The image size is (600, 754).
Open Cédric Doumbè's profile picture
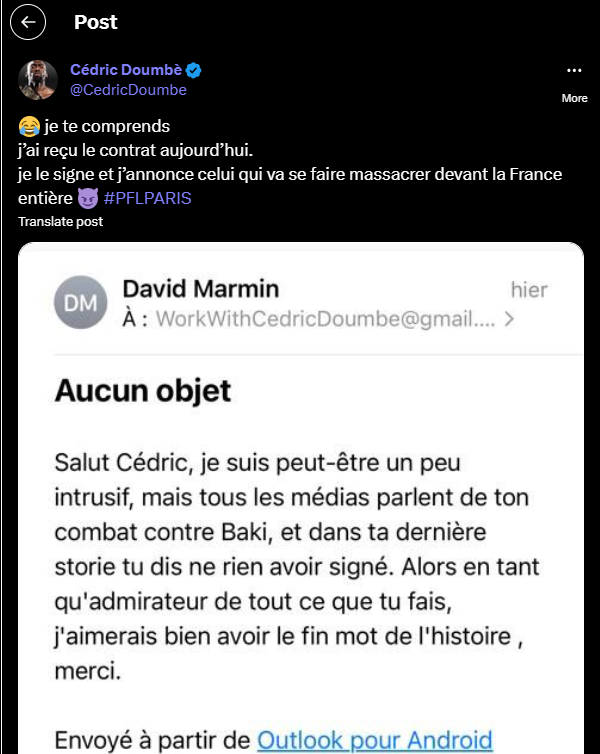38,80
